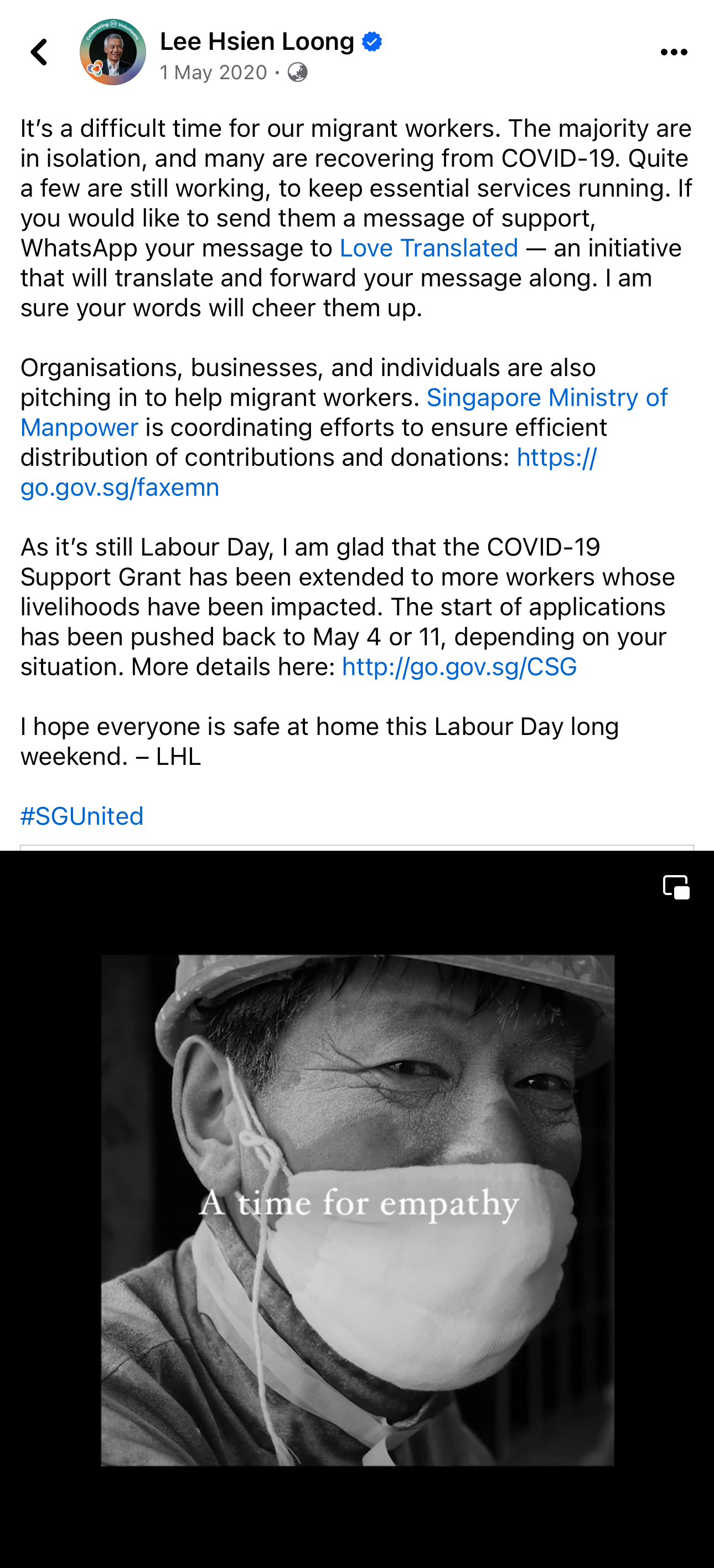Image resolution: width=714 pixels, height=1568 pixels.
Task: Open the go.gov.sg/CSG details link
Action: tap(459, 667)
